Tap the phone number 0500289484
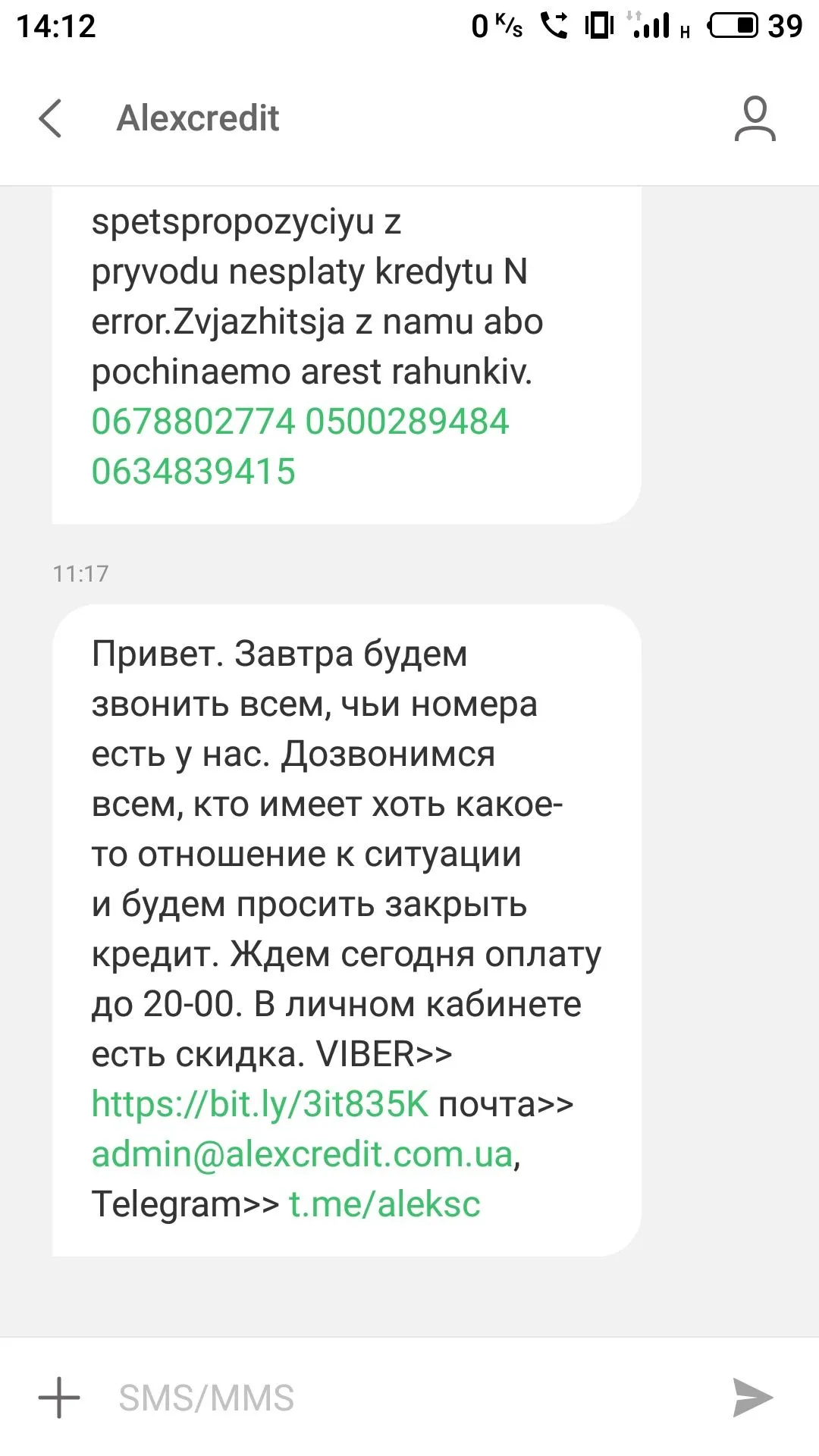 coord(407,422)
